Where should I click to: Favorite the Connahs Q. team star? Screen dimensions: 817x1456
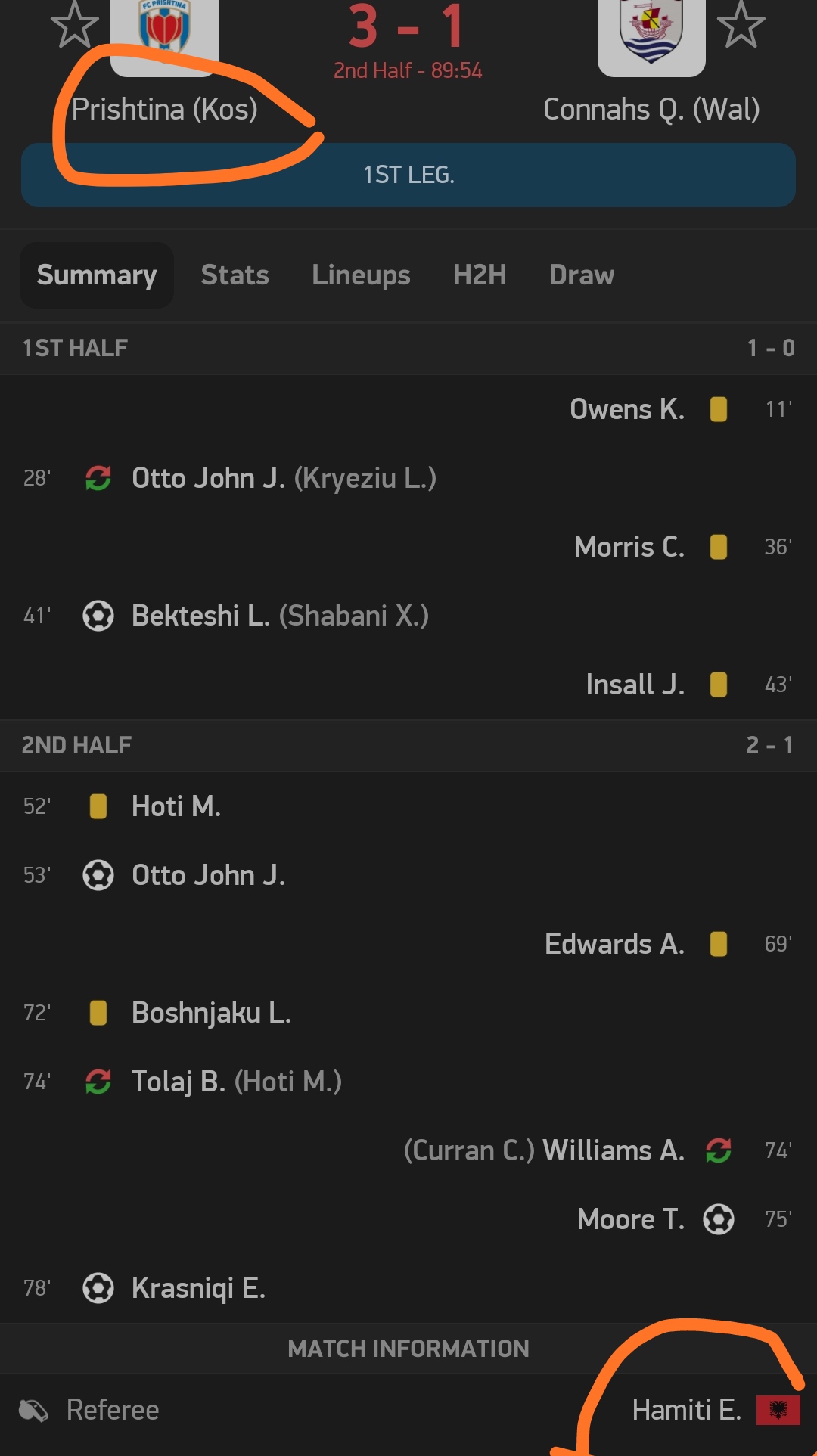(741, 25)
